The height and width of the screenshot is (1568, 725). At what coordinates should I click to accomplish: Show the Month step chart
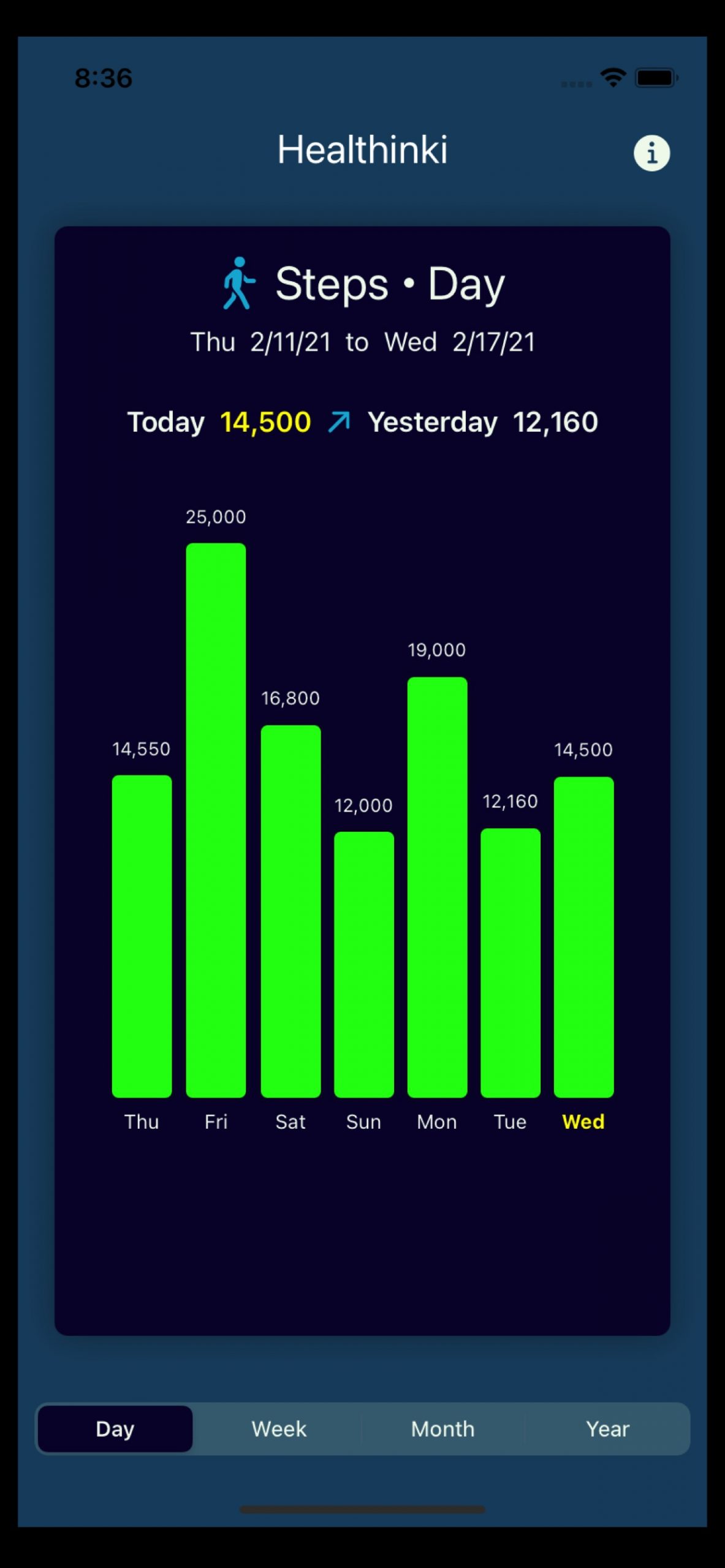442,1429
